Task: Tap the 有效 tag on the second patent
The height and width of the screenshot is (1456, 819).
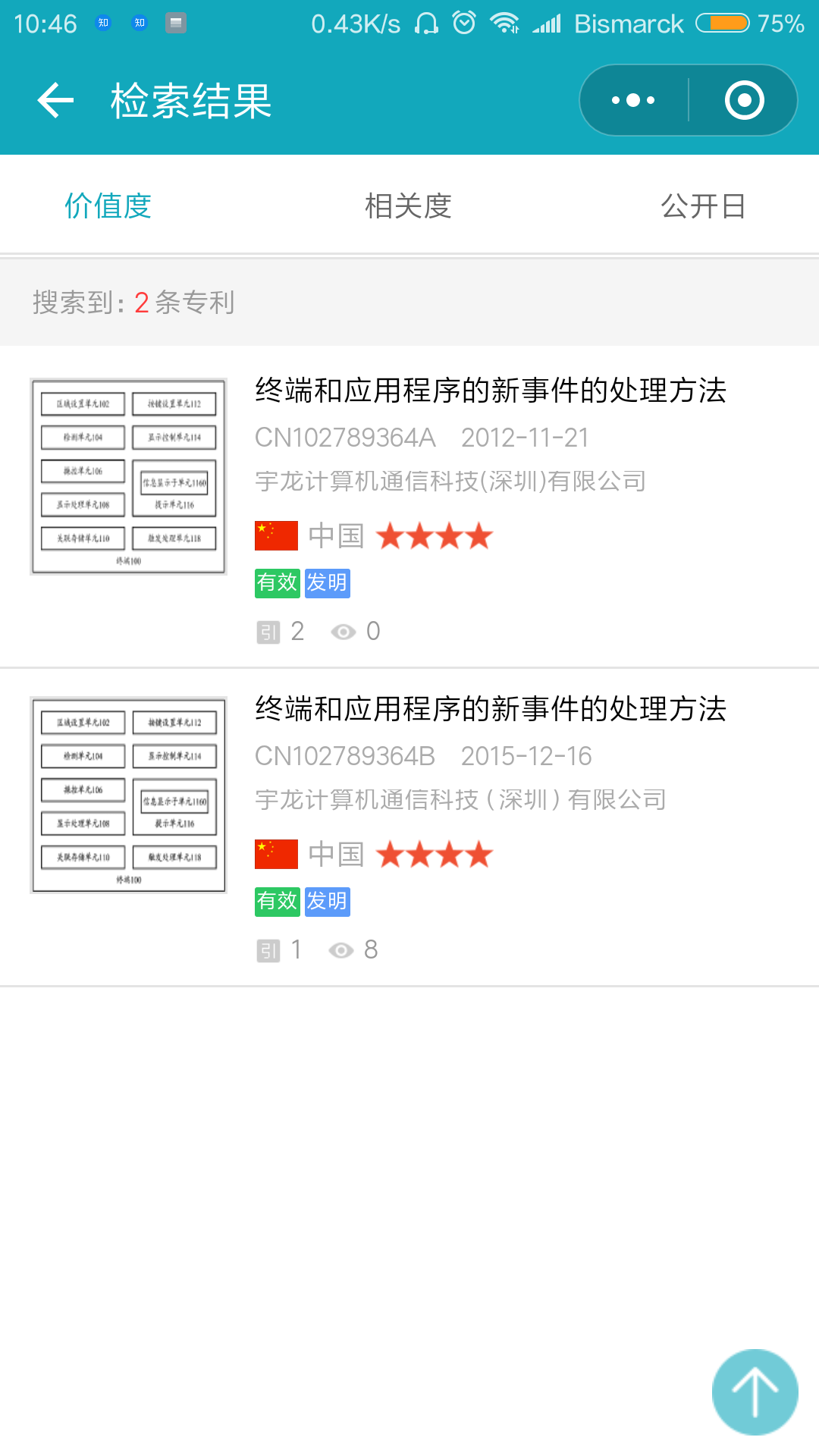Action: point(277,901)
